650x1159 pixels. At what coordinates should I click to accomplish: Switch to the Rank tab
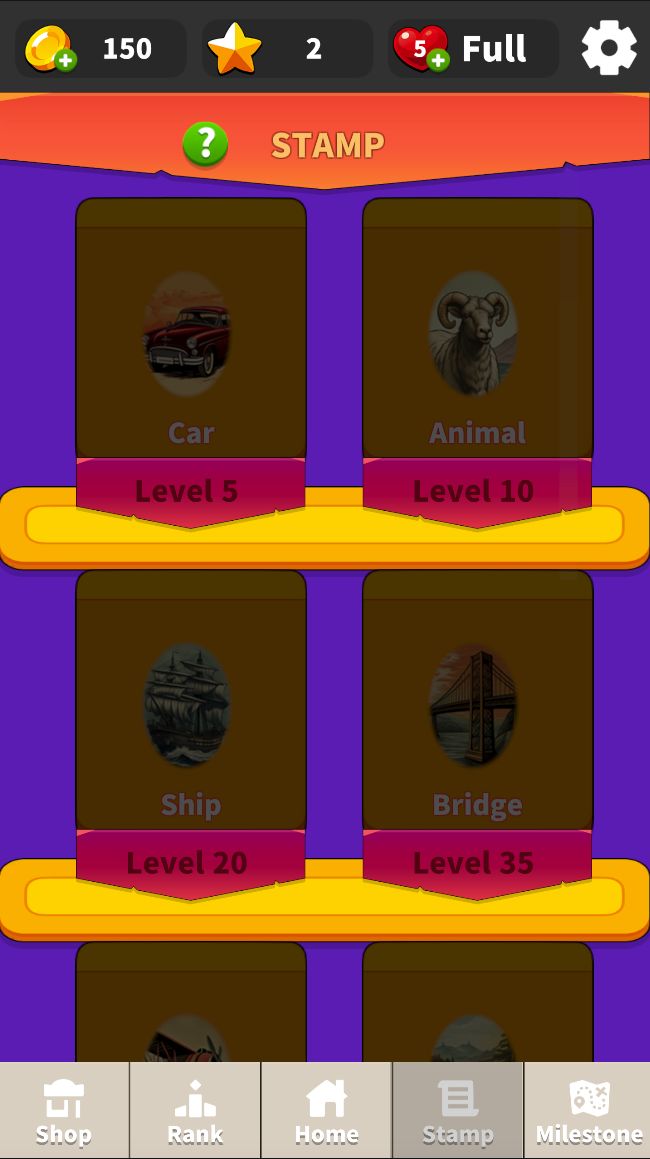click(195, 1110)
